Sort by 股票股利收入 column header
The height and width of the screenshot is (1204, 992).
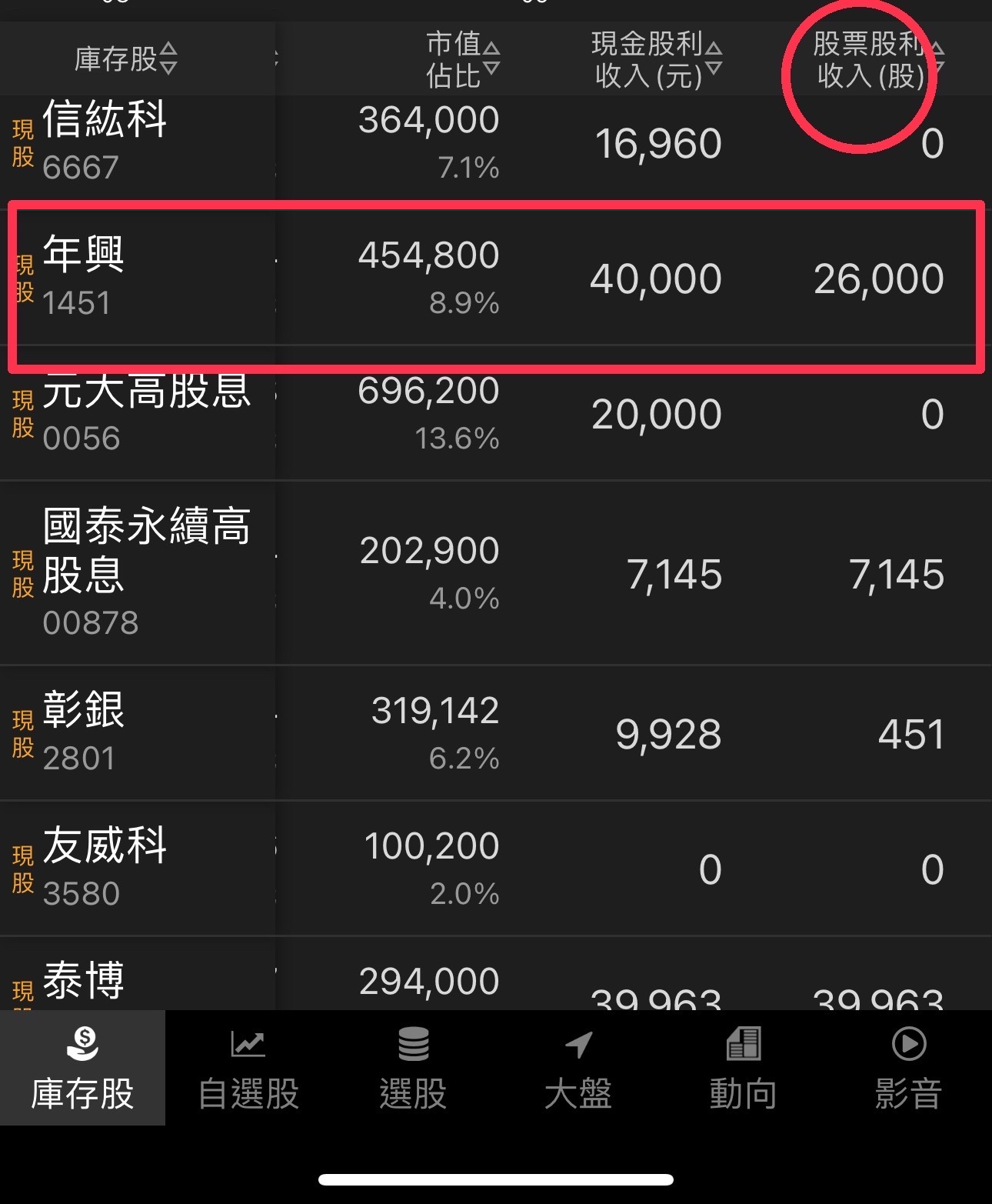point(877,59)
